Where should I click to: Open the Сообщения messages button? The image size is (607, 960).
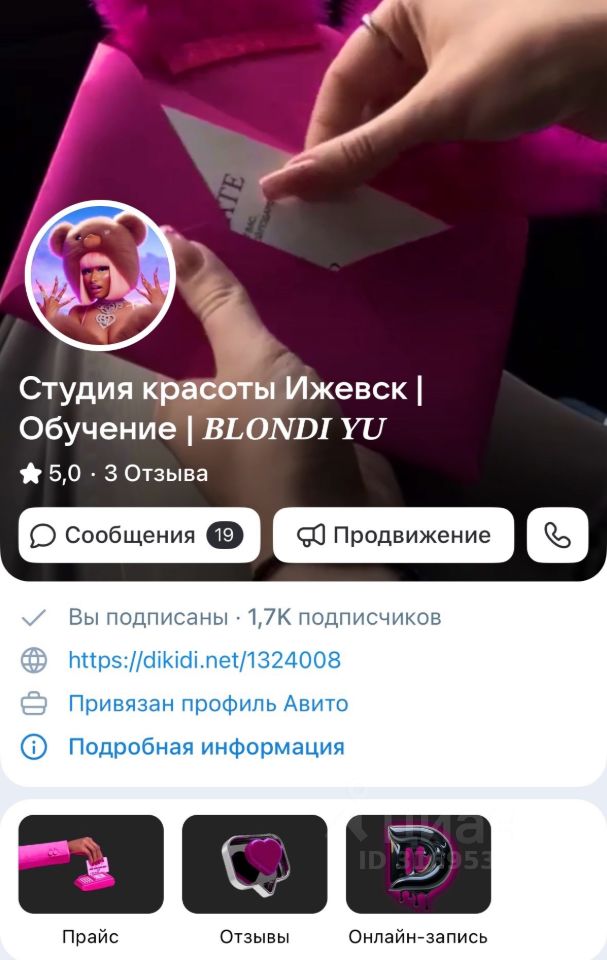coord(139,535)
